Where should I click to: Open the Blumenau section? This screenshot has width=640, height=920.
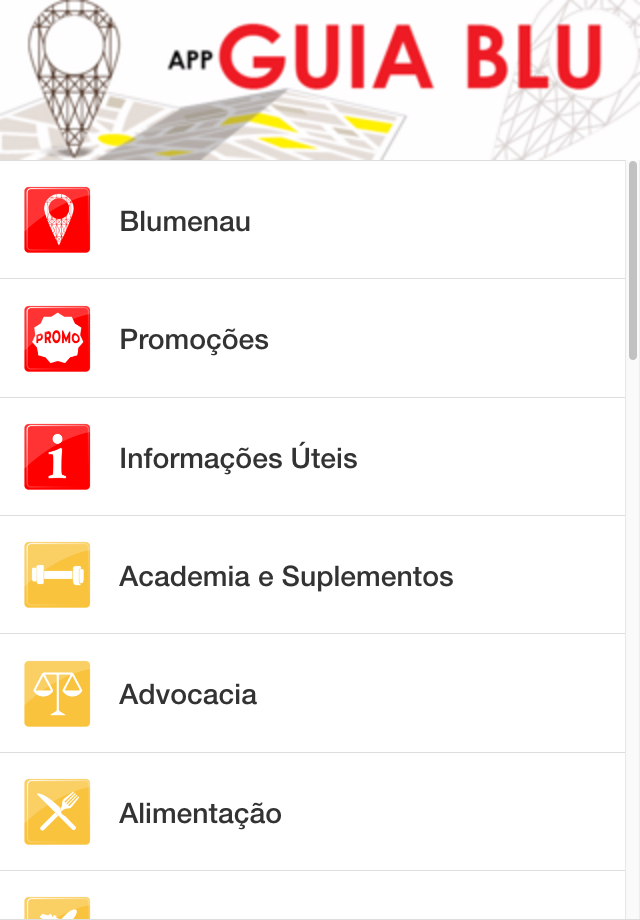click(x=185, y=221)
